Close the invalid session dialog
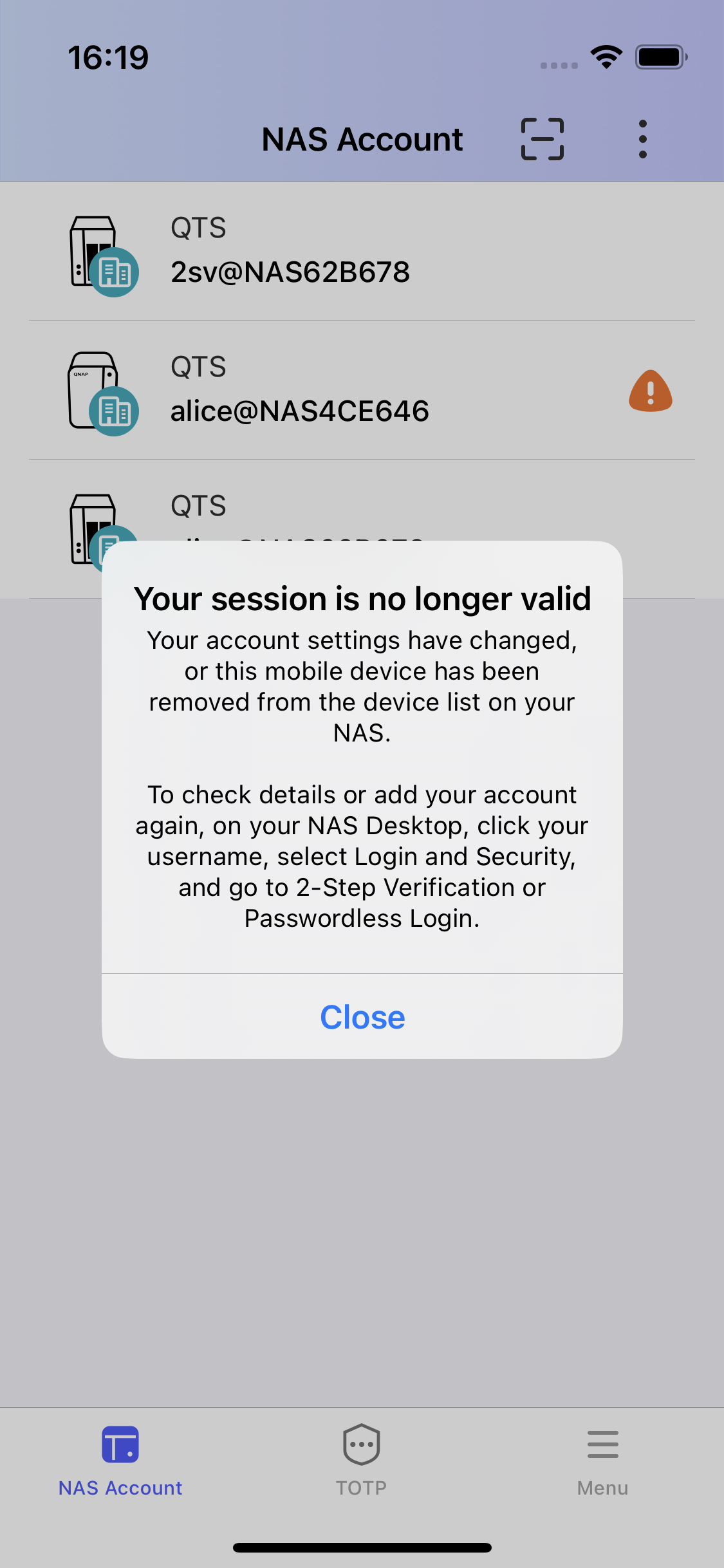Image resolution: width=724 pixels, height=1568 pixels. pyautogui.click(x=362, y=1017)
